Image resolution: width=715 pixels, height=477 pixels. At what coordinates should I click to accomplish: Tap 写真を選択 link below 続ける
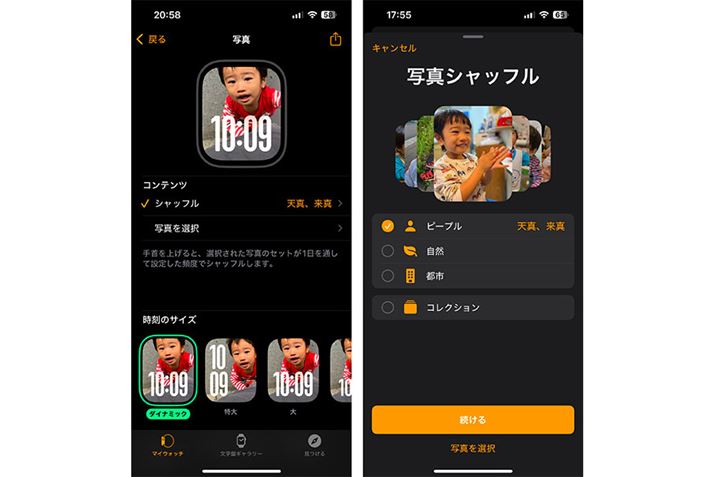(472, 448)
